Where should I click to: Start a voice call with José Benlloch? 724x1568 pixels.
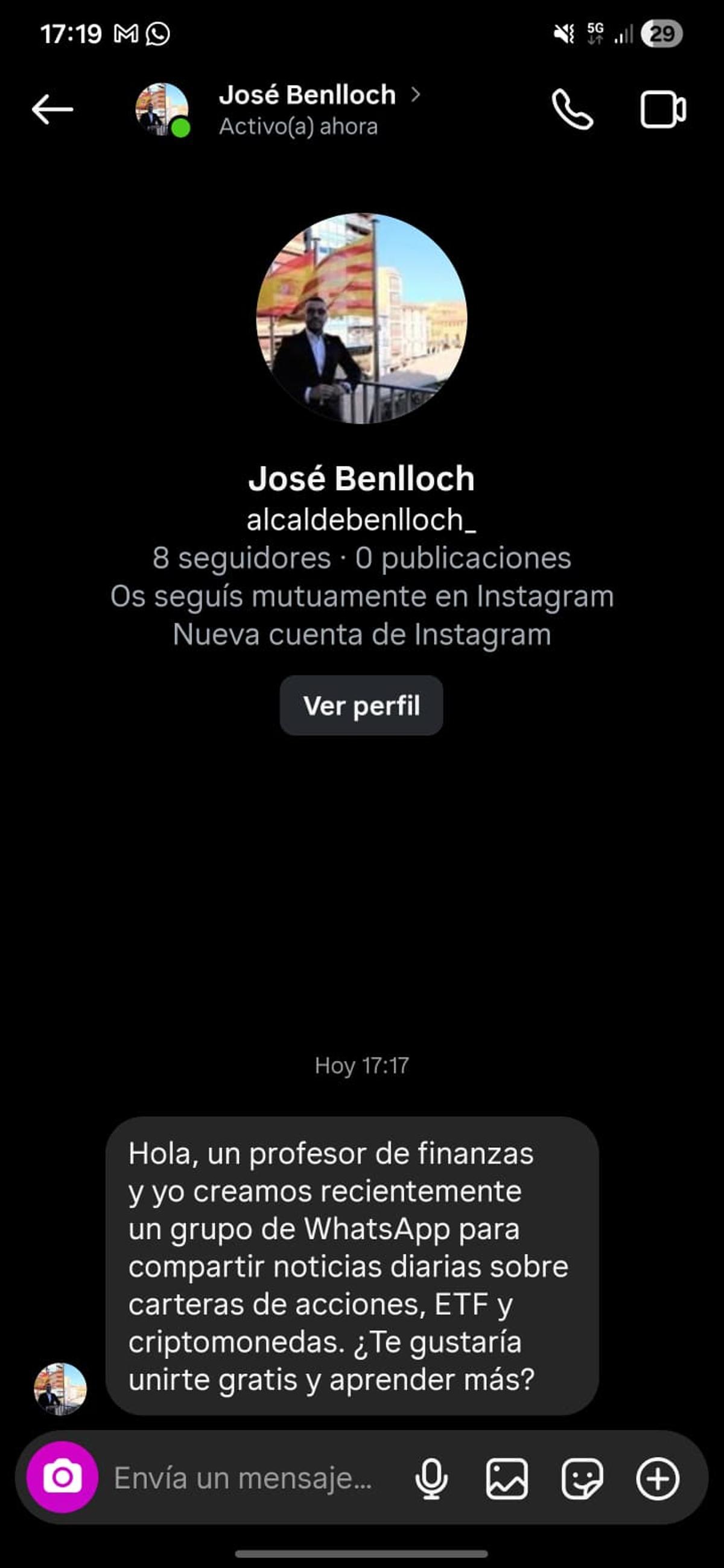click(572, 110)
